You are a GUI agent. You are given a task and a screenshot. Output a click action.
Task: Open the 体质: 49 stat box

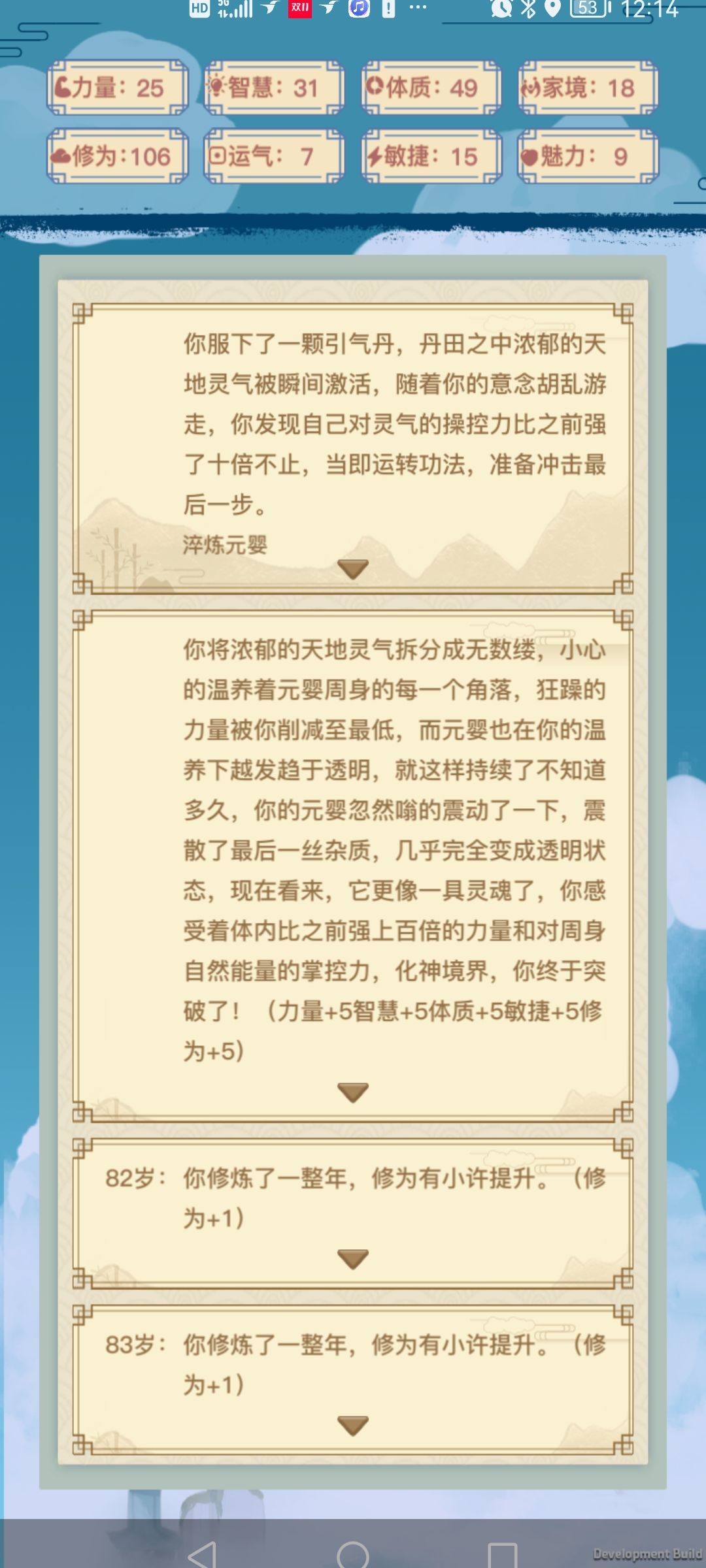(x=428, y=87)
